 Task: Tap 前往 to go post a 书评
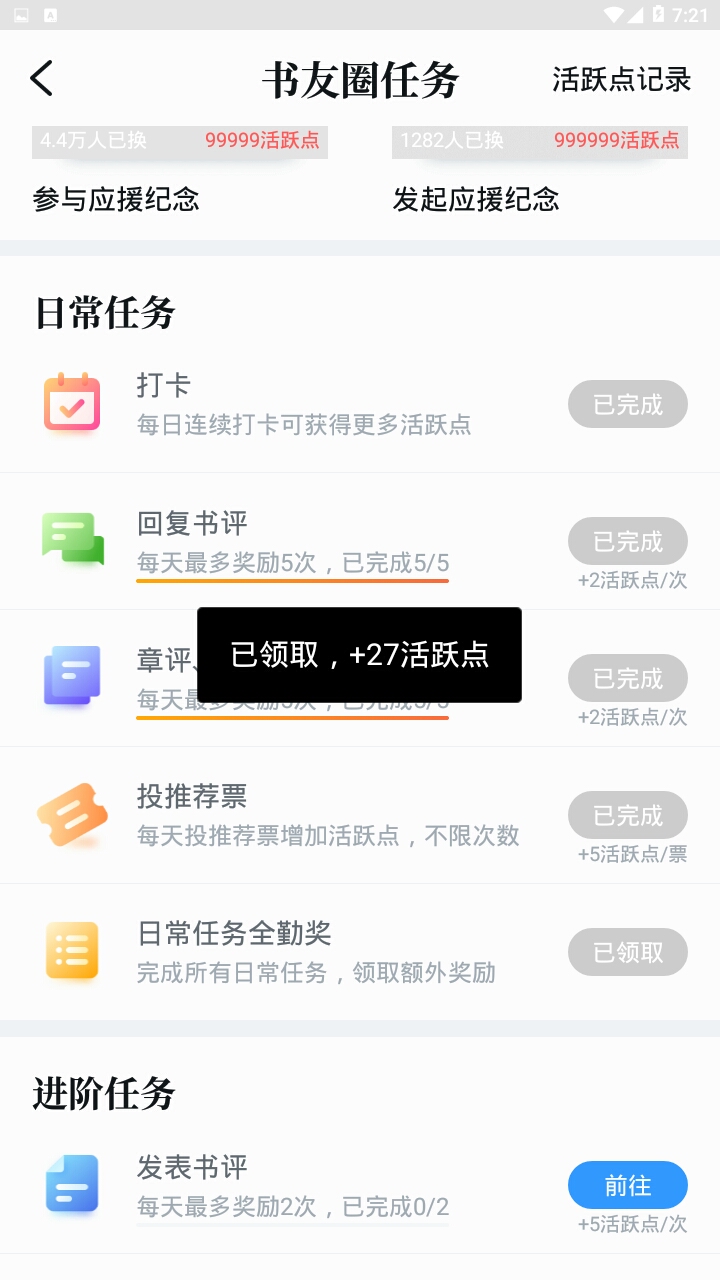[627, 1186]
